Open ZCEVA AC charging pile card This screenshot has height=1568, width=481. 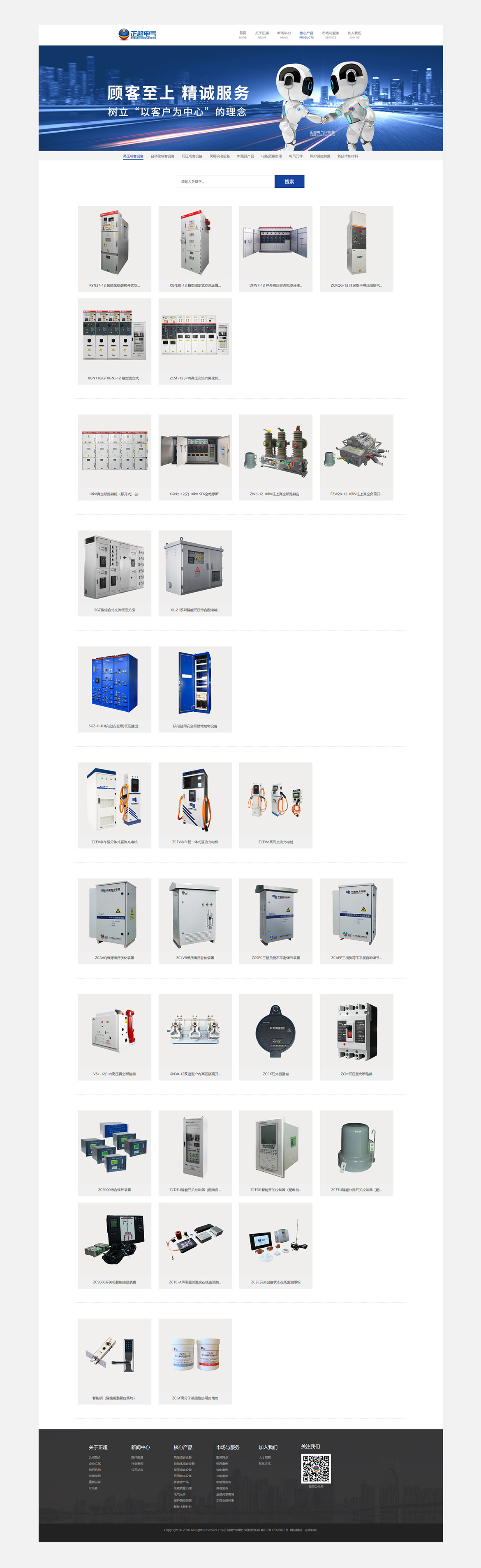[275, 805]
